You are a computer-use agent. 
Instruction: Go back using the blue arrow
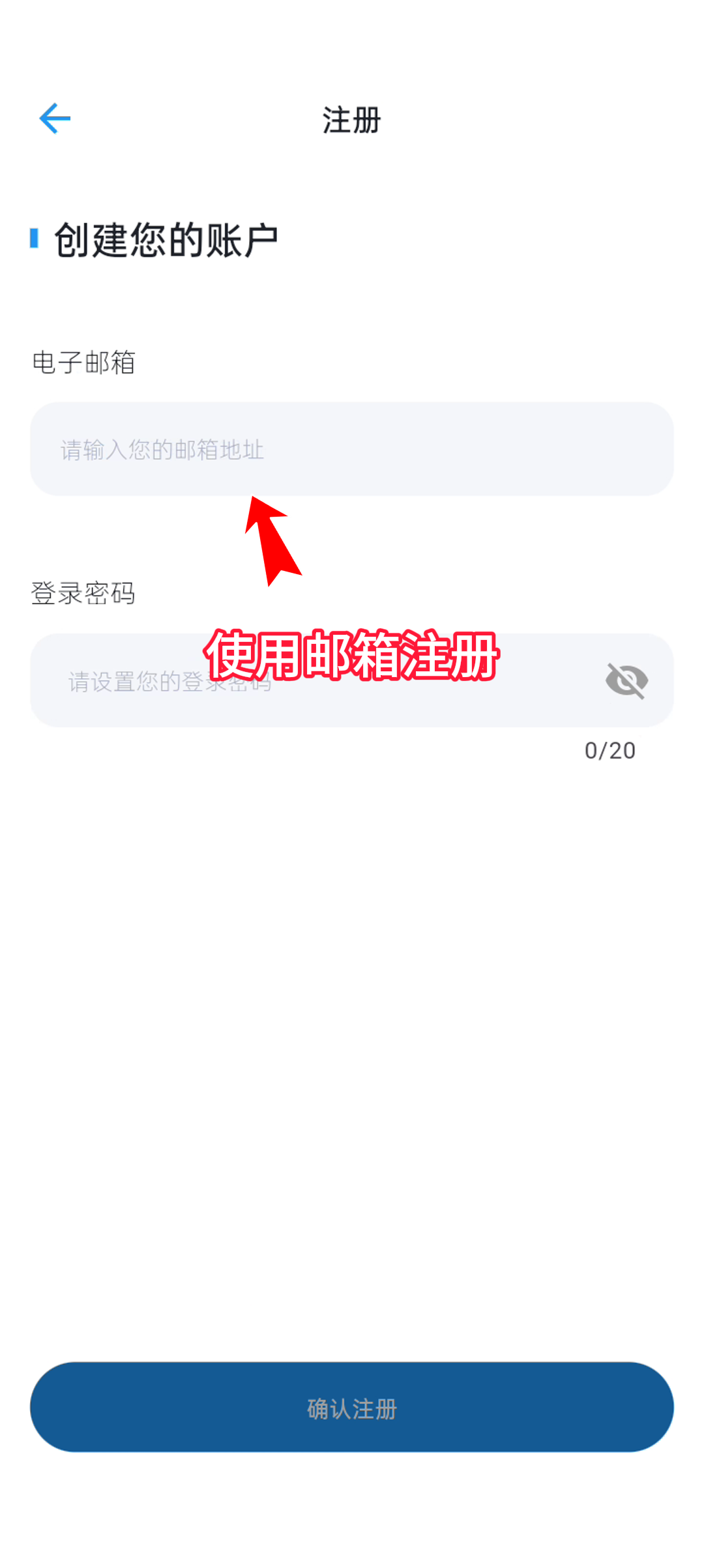pos(55,119)
